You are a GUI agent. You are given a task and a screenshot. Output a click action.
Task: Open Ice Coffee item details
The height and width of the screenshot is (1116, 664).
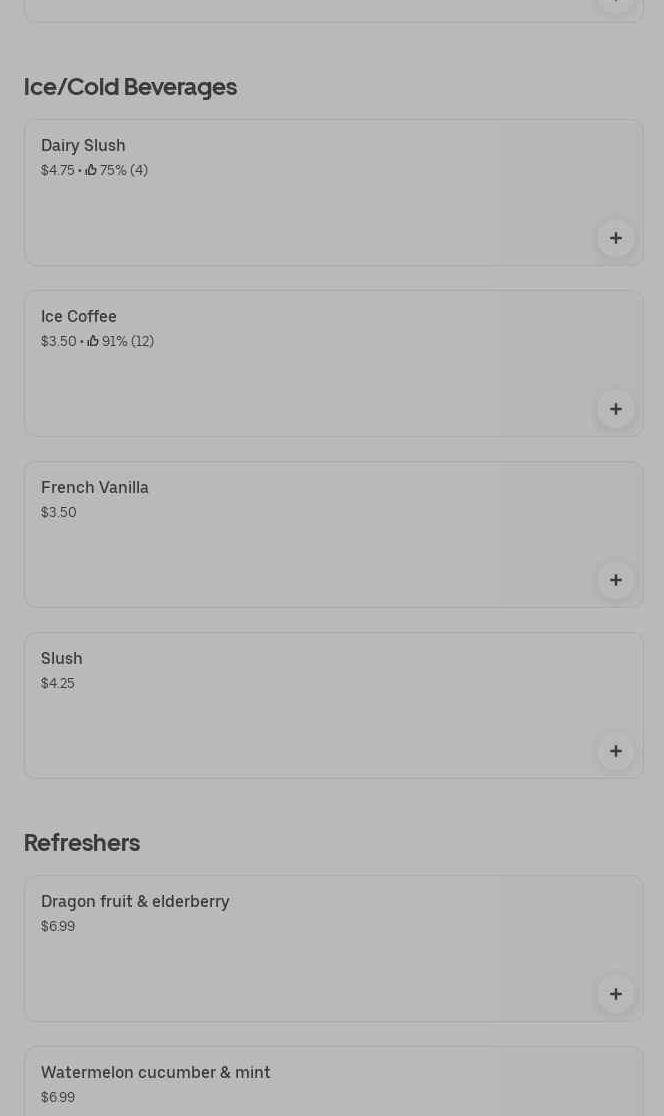[x=300, y=365]
